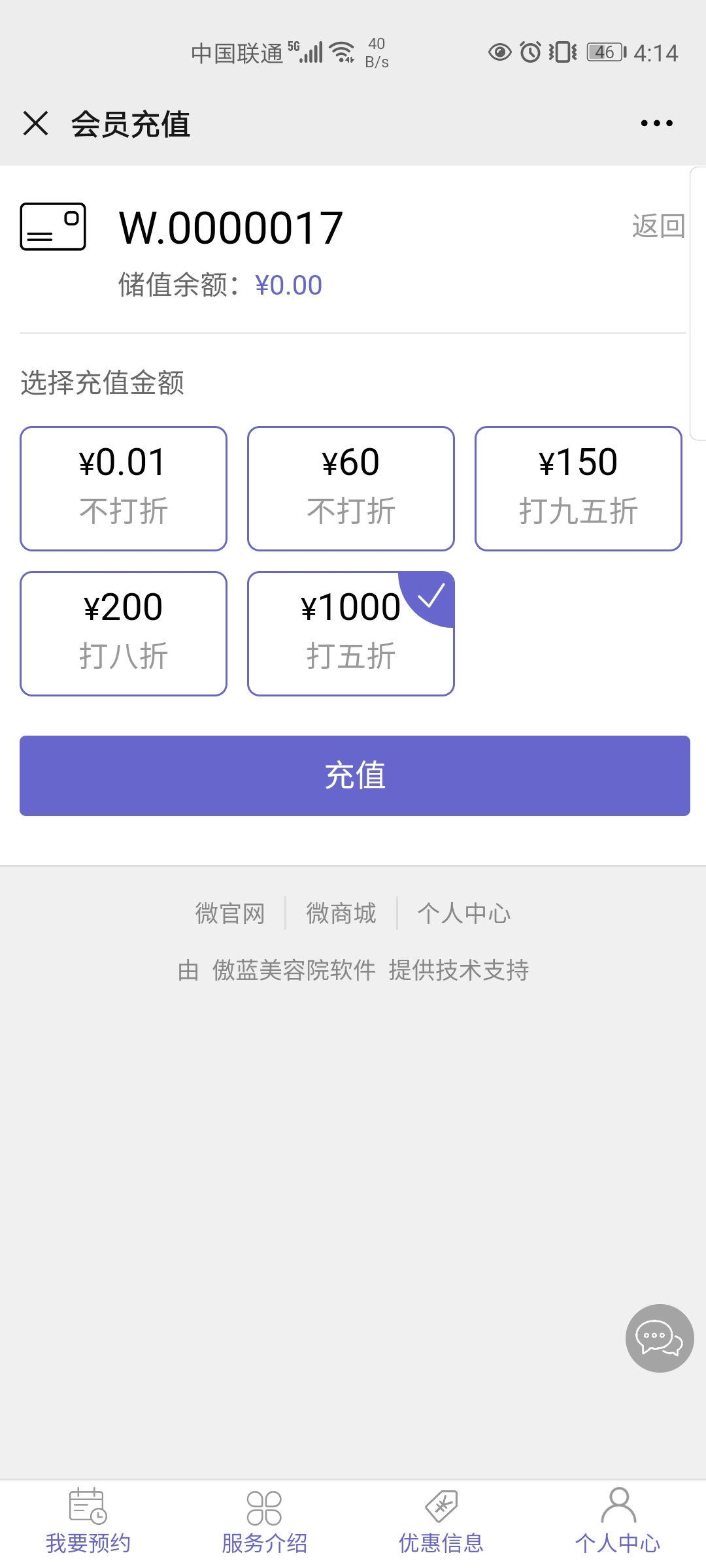Pick the ¥200 打八折 amount
706x1568 pixels.
(x=124, y=634)
